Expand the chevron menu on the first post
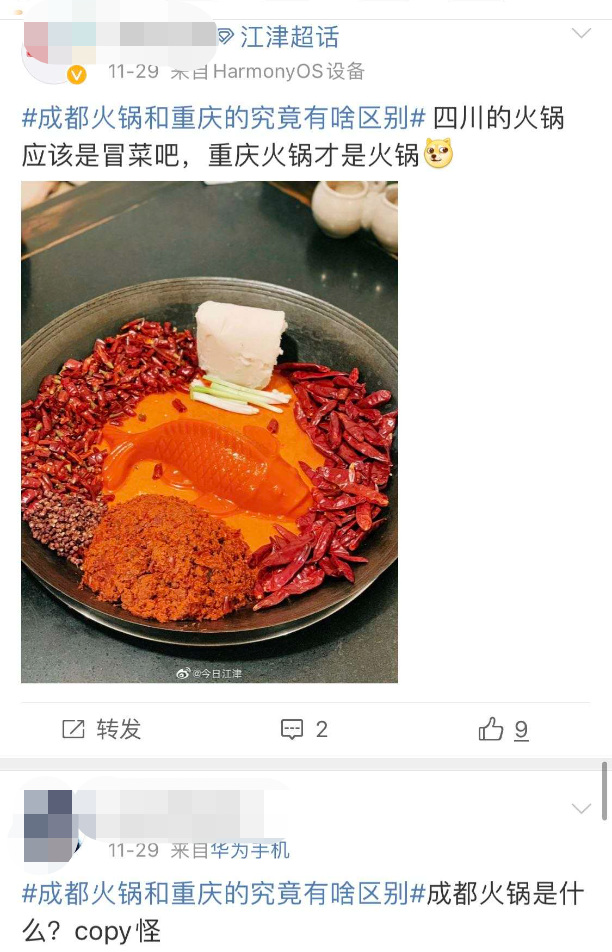This screenshot has width=612, height=952. click(x=581, y=34)
